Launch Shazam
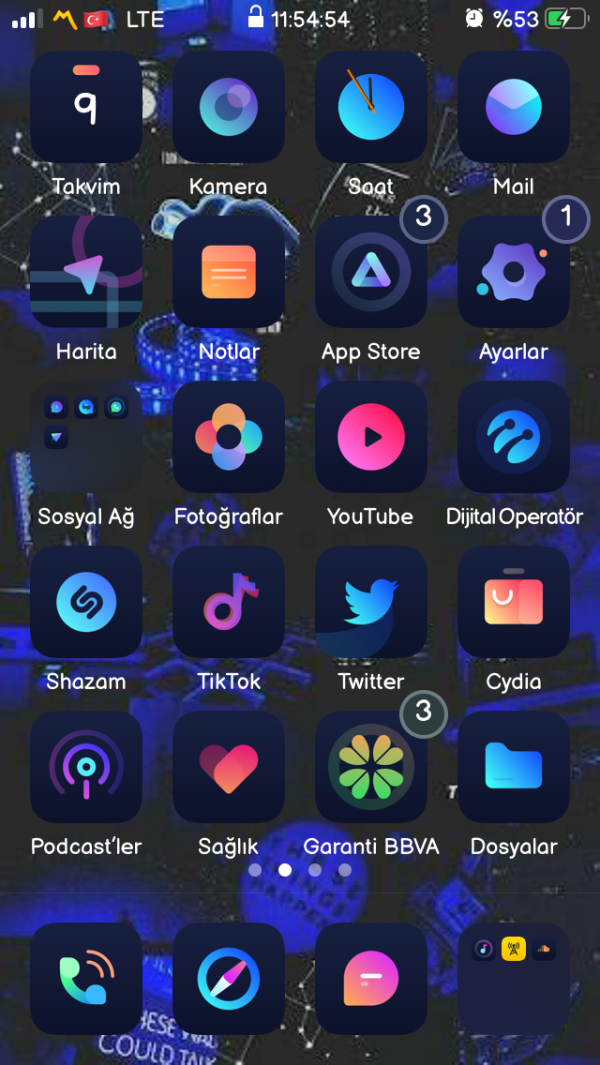This screenshot has width=600, height=1065. 86,602
